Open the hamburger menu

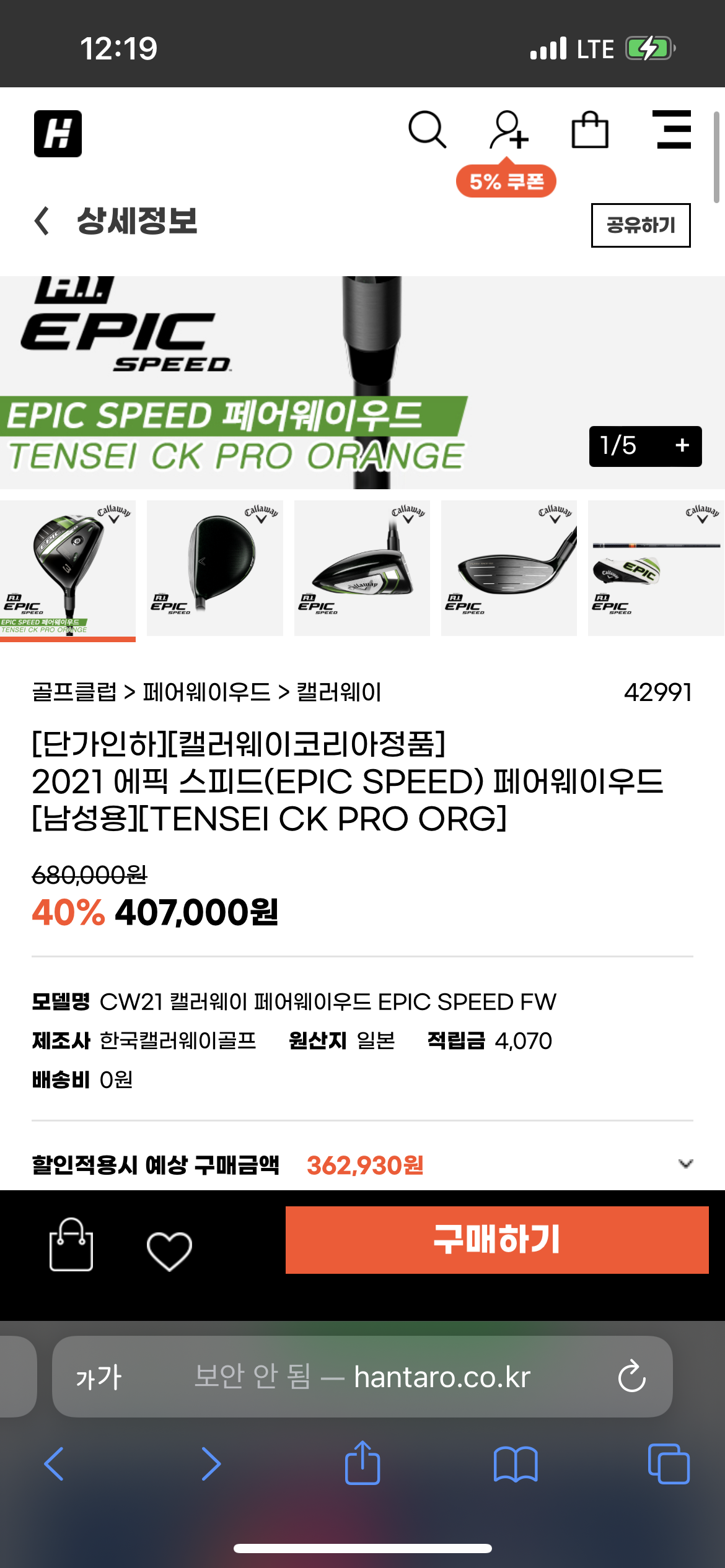click(674, 130)
